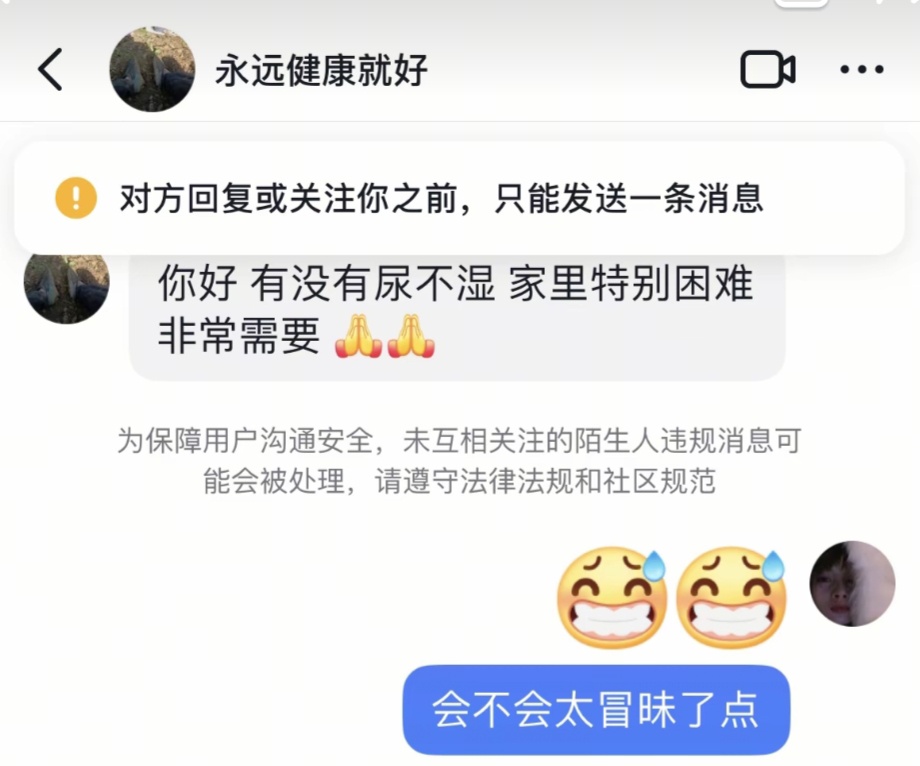Go back from this chat
This screenshot has width=920, height=766.
[50, 70]
